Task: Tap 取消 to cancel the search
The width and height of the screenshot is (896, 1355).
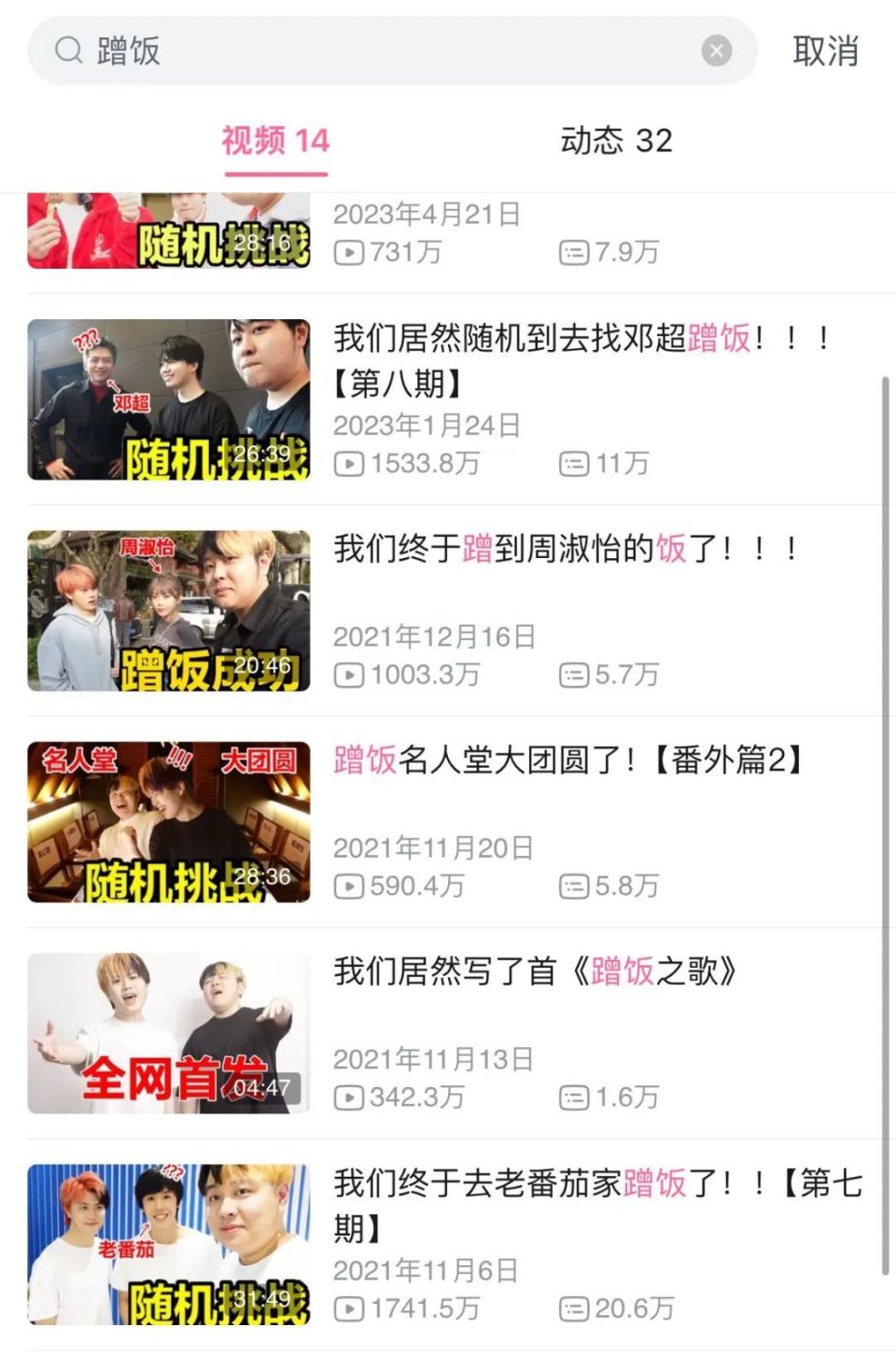Action: tap(825, 50)
